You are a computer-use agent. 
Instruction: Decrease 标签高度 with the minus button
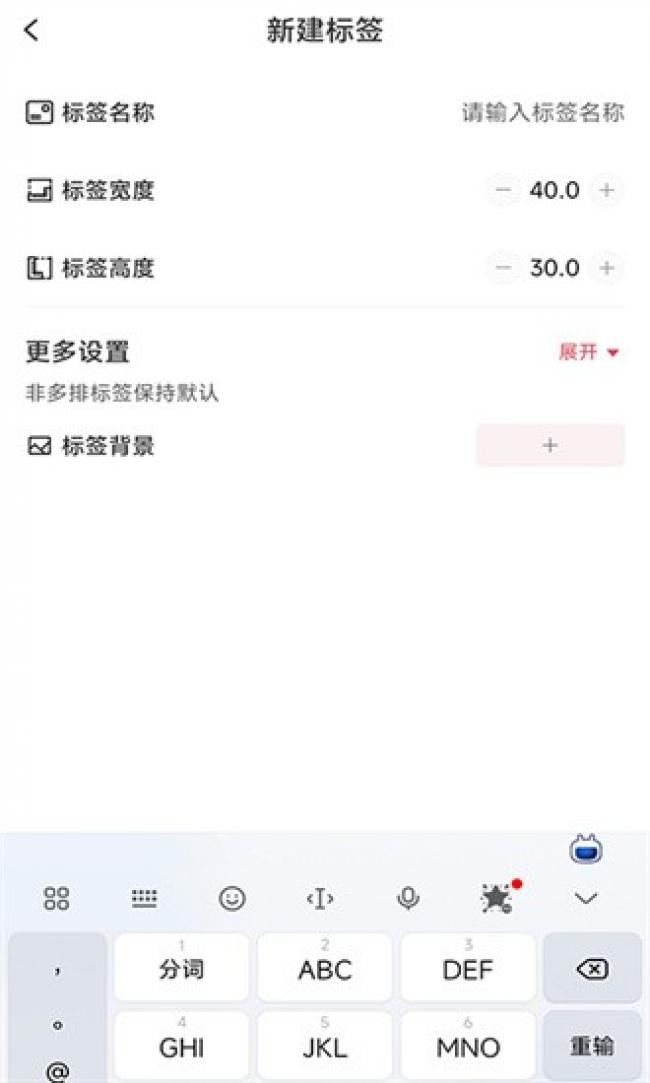[x=504, y=268]
